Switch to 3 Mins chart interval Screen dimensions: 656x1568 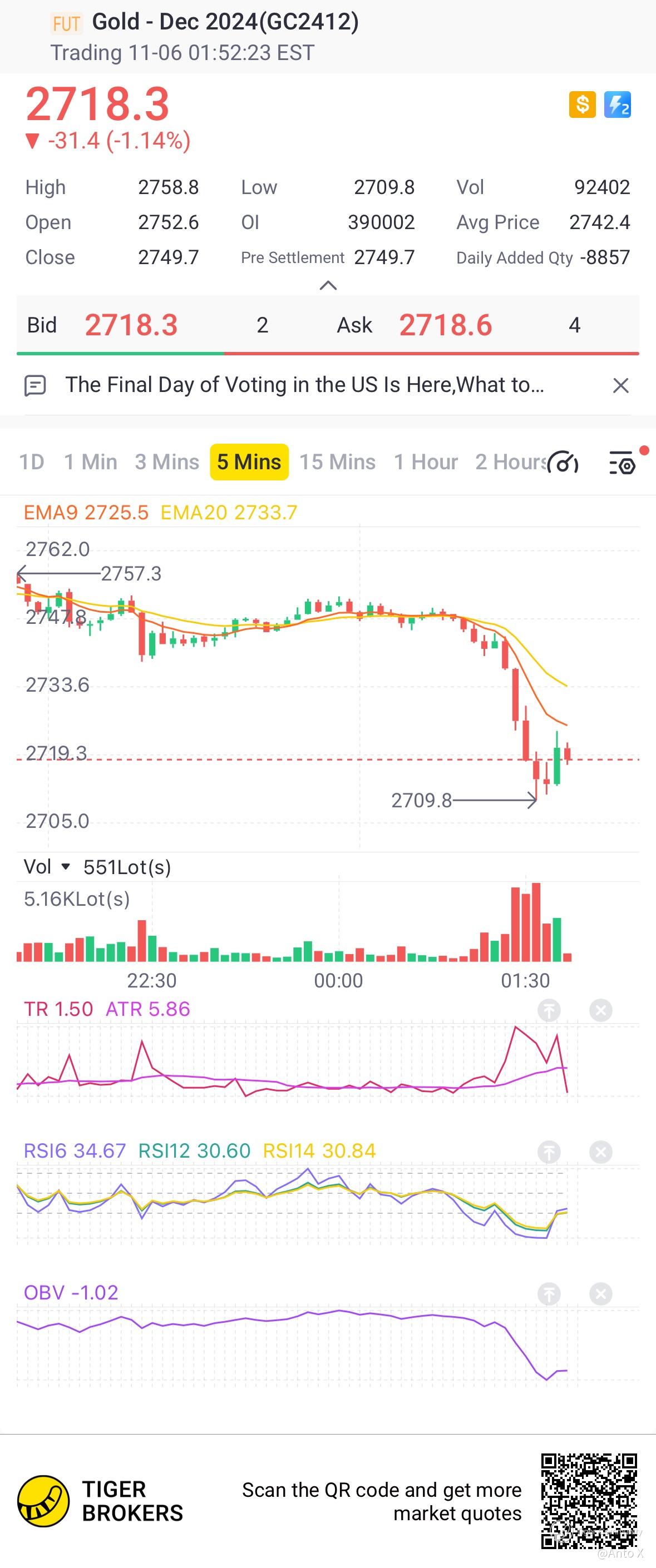tap(167, 462)
